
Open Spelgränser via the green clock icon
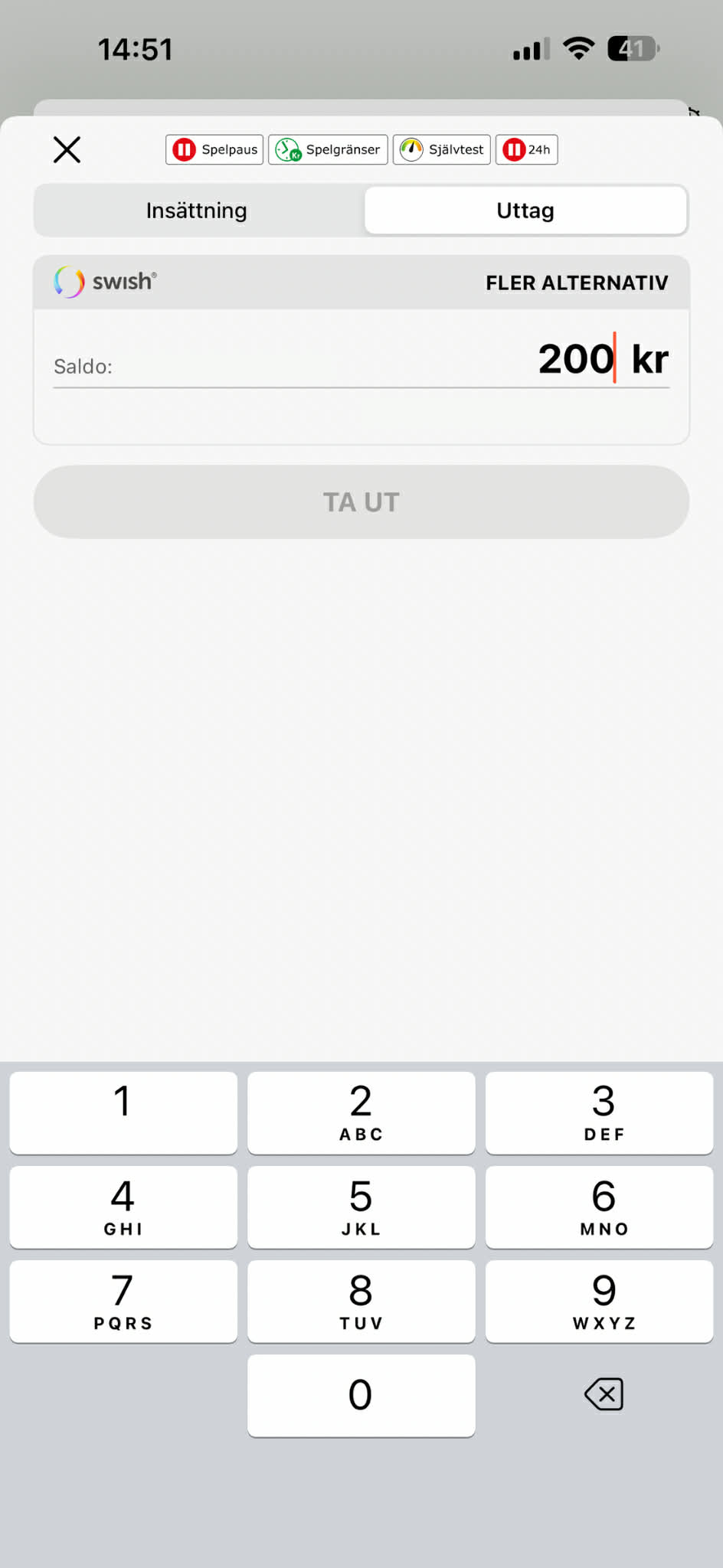286,149
